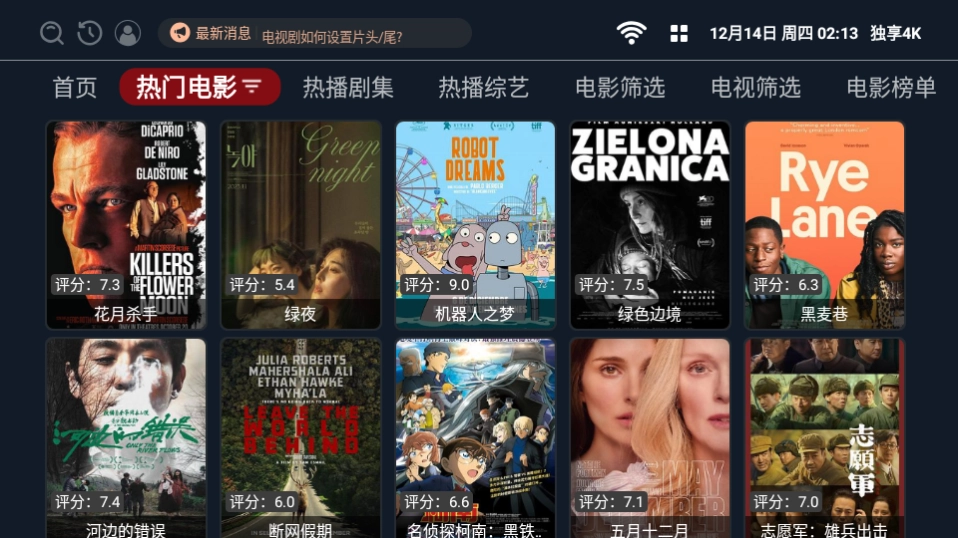
Task: Switch to the 首页 tab
Action: 75,88
